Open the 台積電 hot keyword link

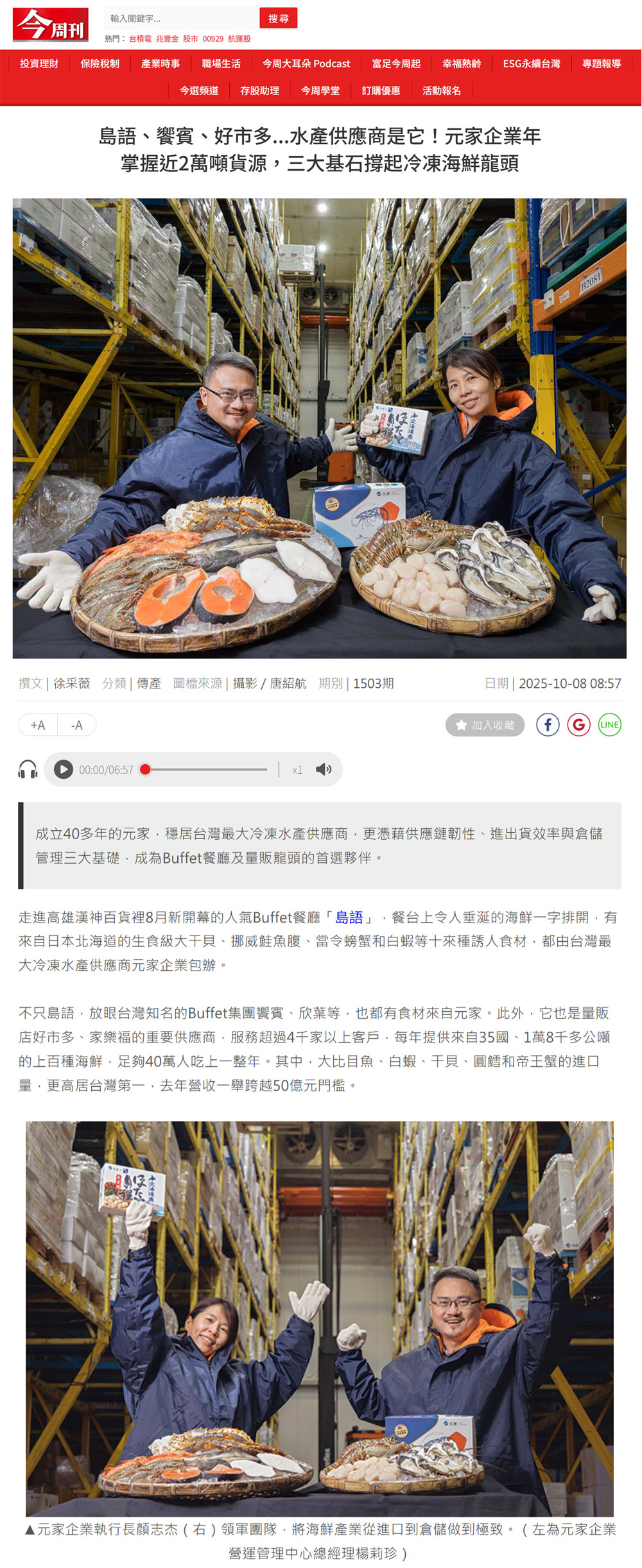click(x=140, y=39)
